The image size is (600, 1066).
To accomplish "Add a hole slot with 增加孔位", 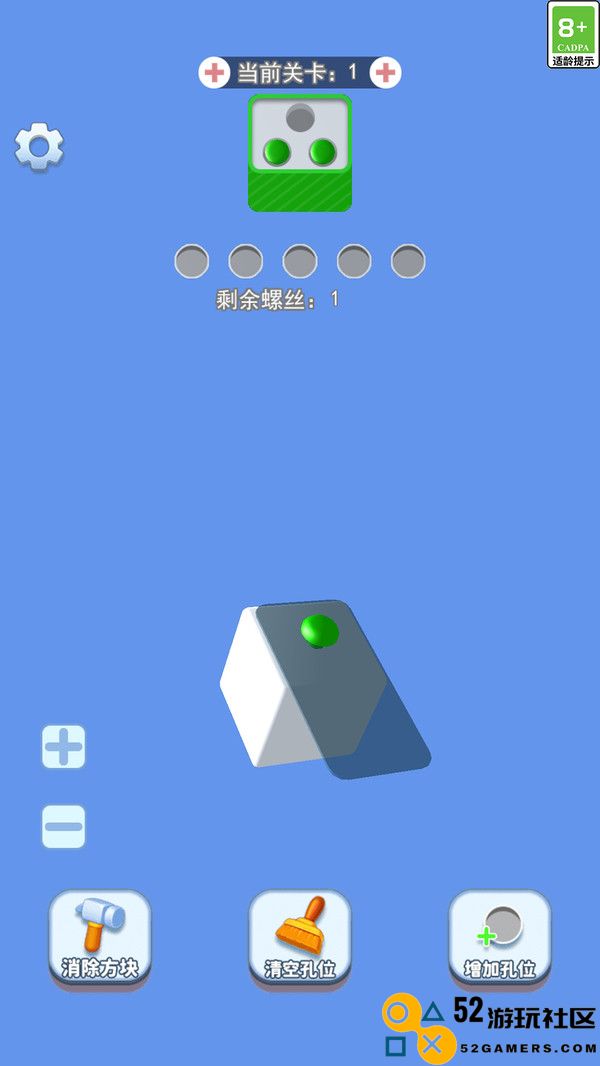I will pyautogui.click(x=499, y=938).
